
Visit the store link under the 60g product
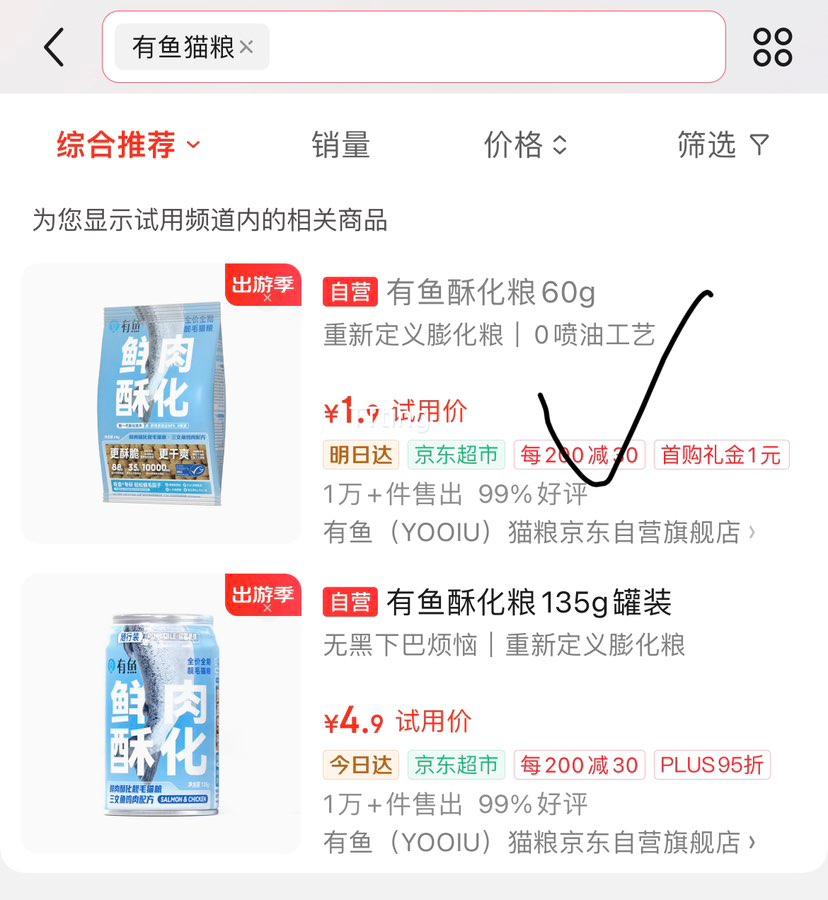click(540, 532)
